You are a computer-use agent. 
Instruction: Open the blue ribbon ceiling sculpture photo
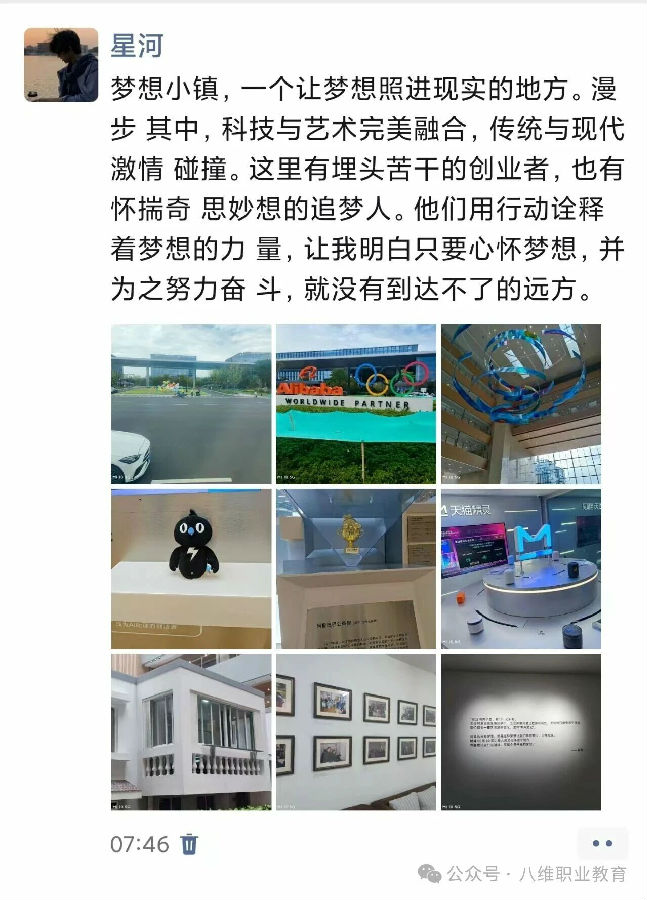[521, 404]
